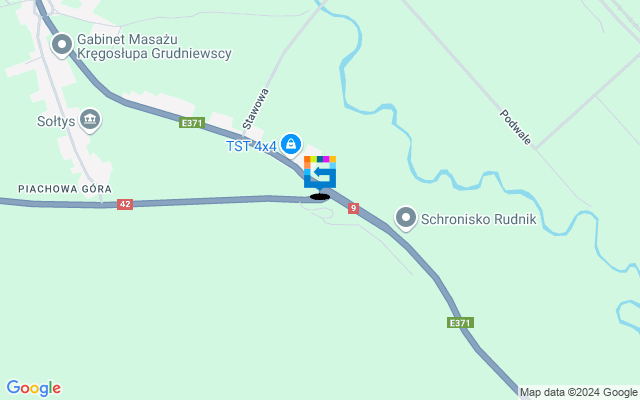View the Schronisko Rudnik place marker
The height and width of the screenshot is (400, 640).
tap(406, 217)
